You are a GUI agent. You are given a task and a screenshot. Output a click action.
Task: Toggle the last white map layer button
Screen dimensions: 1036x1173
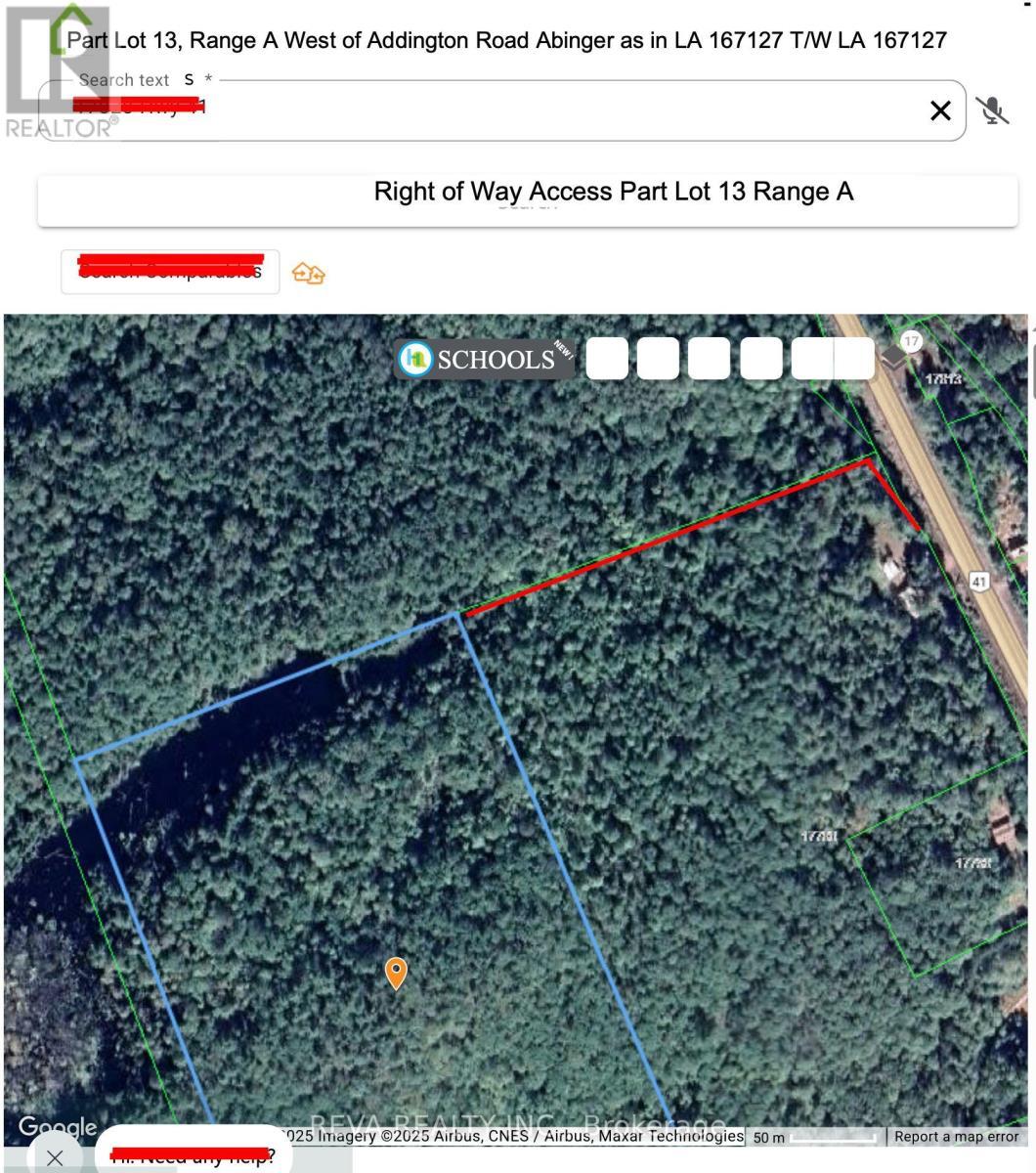point(852,358)
